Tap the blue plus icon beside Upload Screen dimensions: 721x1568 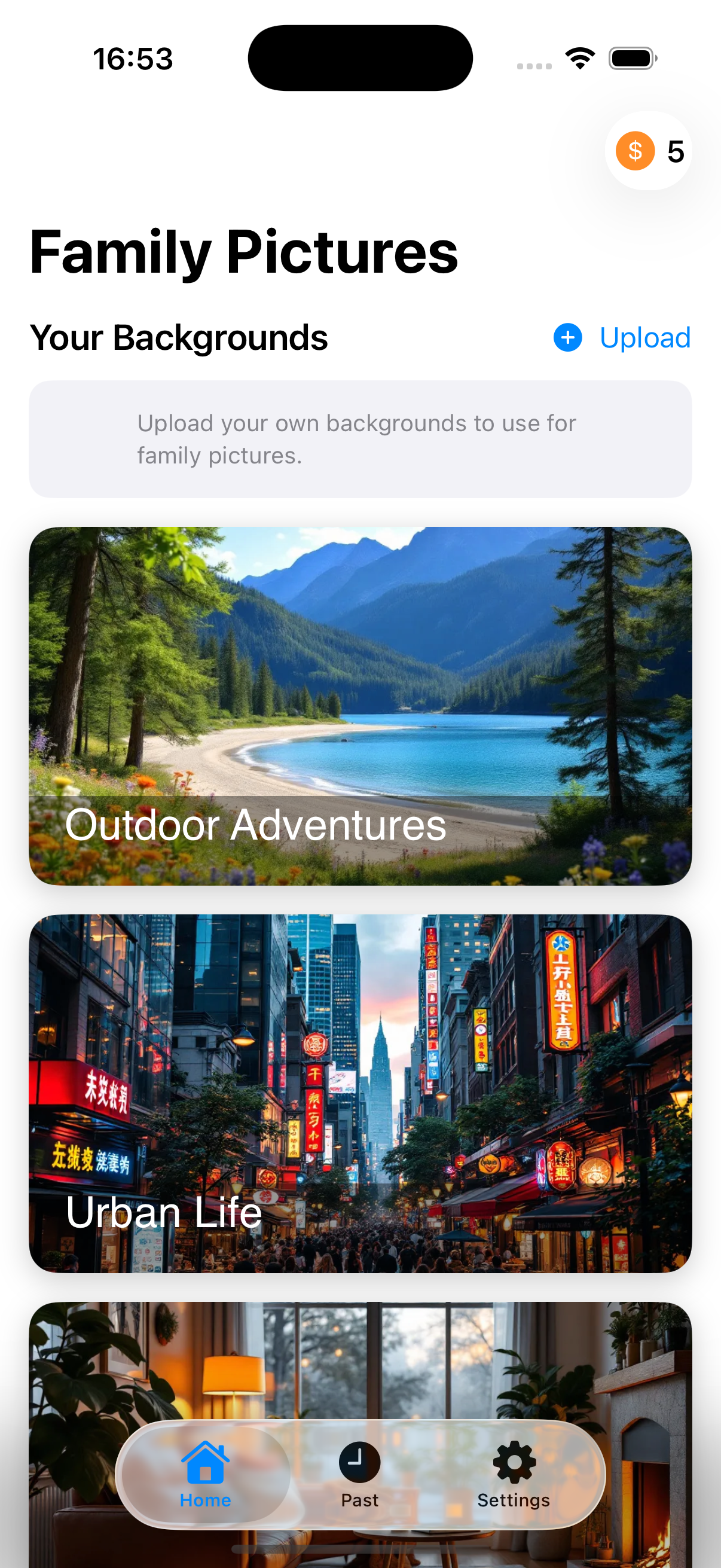(x=568, y=337)
